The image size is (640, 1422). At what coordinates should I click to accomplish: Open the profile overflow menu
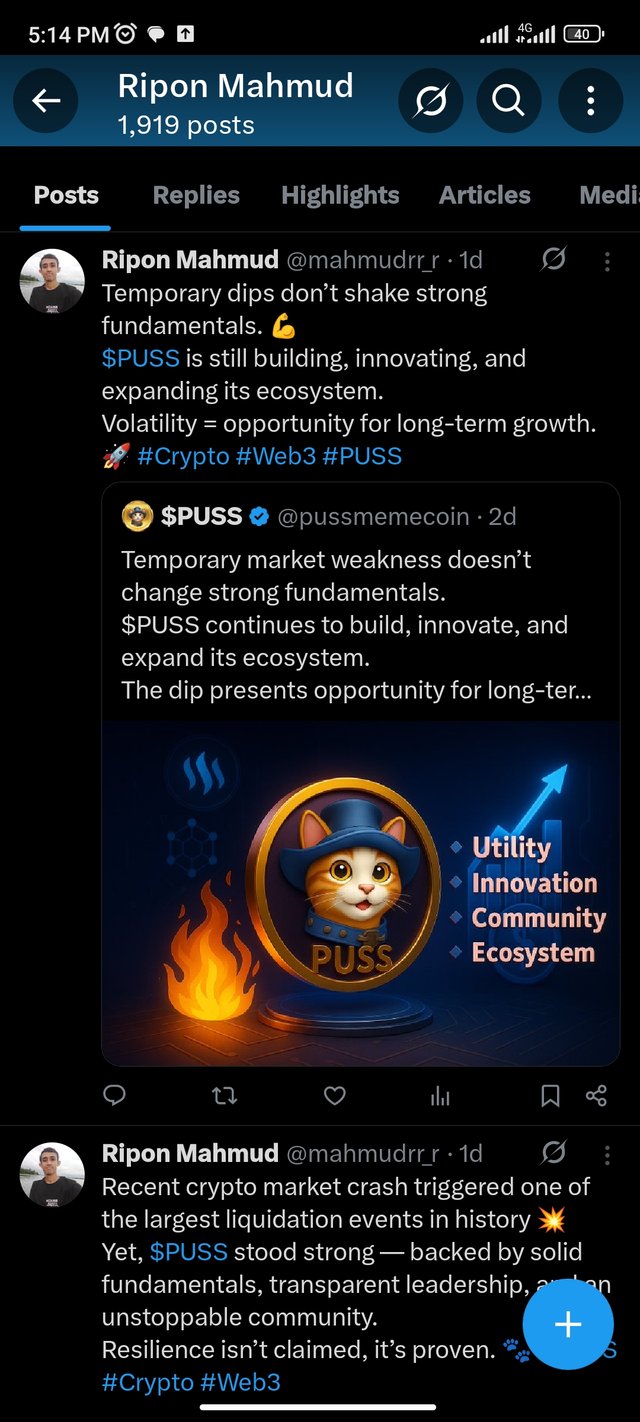click(x=590, y=100)
